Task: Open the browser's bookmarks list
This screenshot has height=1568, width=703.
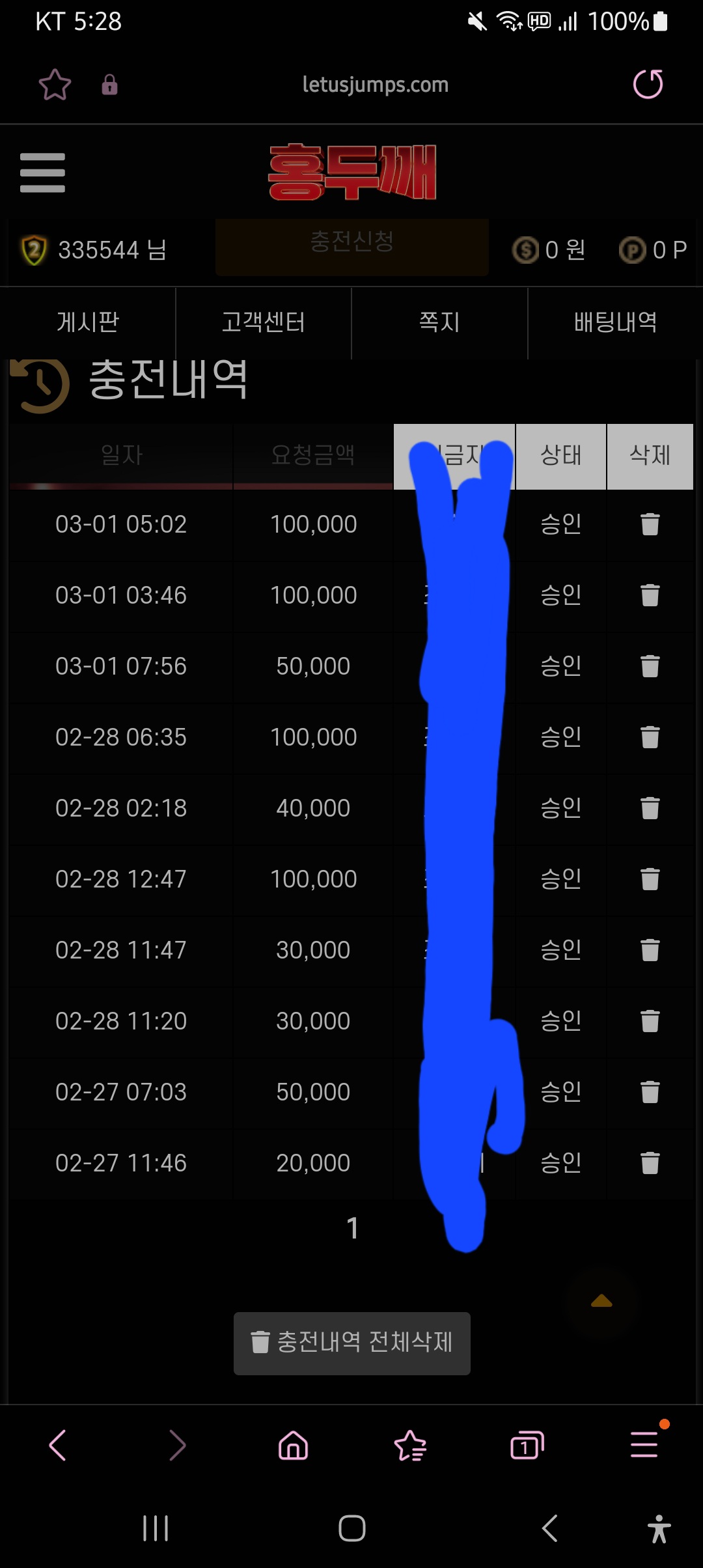Action: pyautogui.click(x=410, y=1446)
